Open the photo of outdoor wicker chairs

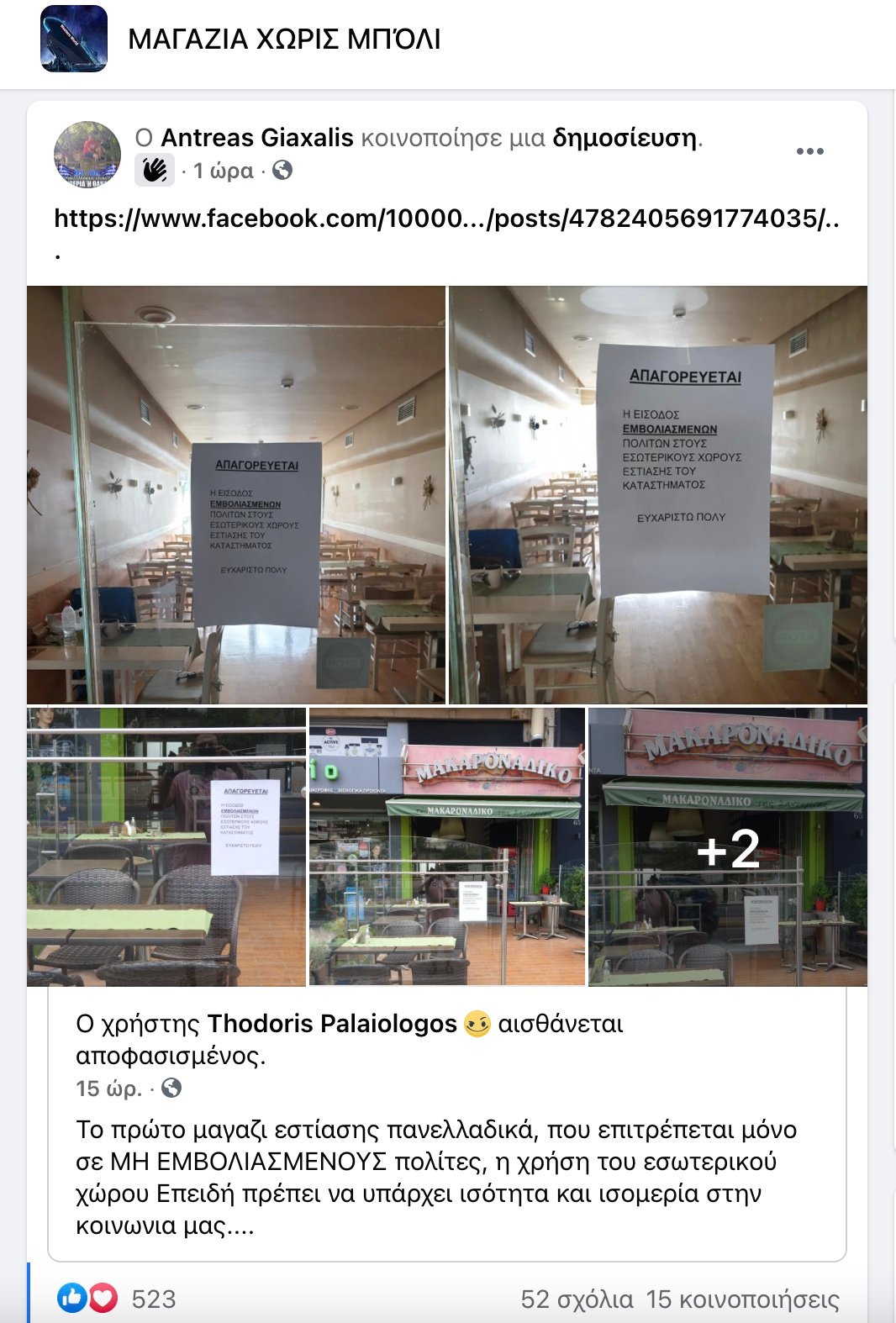pyautogui.click(x=166, y=846)
